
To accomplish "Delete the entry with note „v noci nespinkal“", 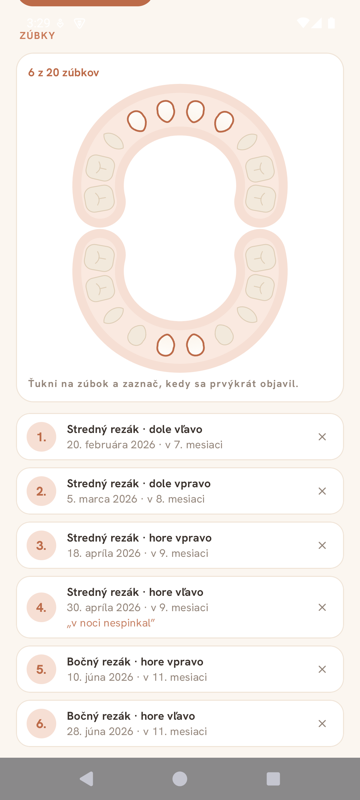I will [322, 608].
